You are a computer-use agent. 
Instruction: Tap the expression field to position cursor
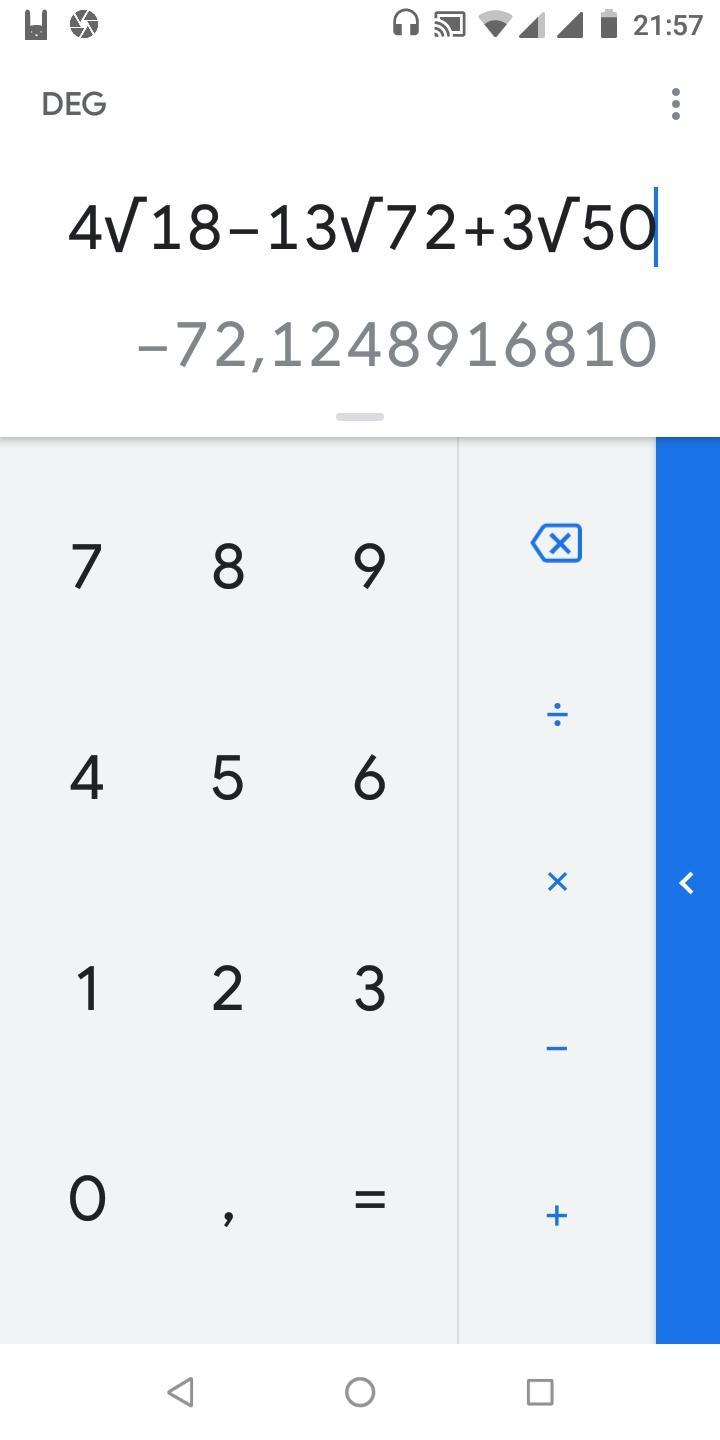pos(360,228)
